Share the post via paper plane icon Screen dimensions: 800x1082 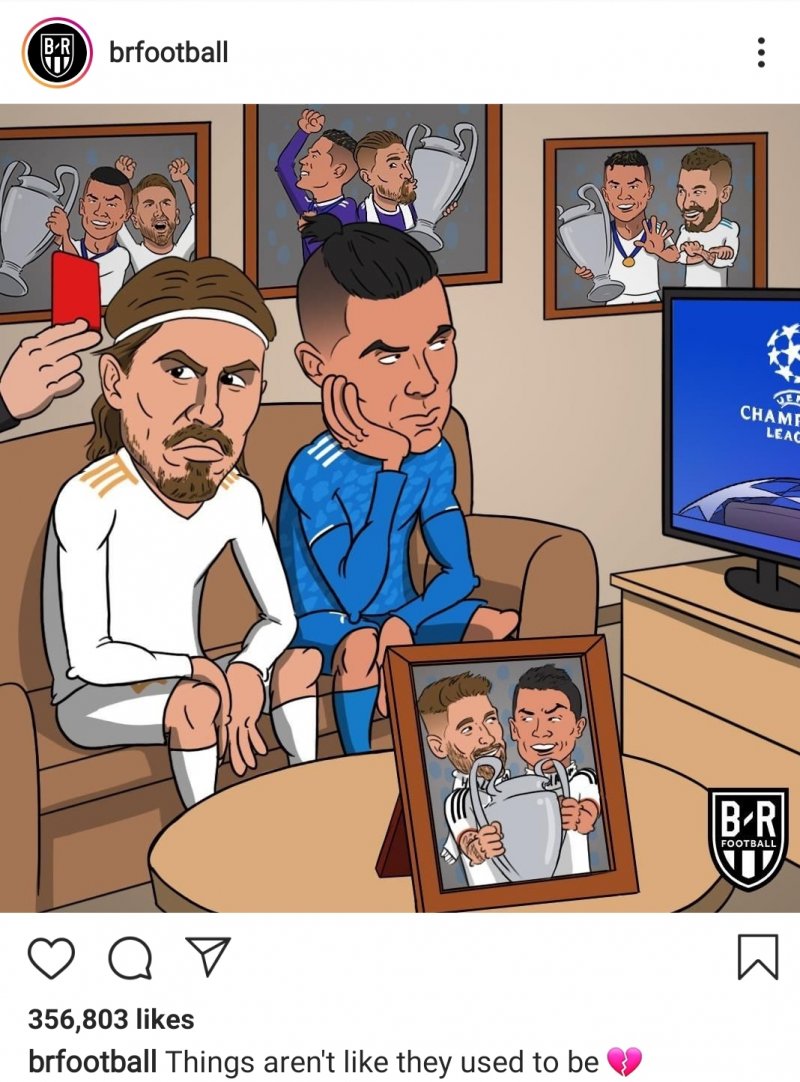[x=209, y=957]
